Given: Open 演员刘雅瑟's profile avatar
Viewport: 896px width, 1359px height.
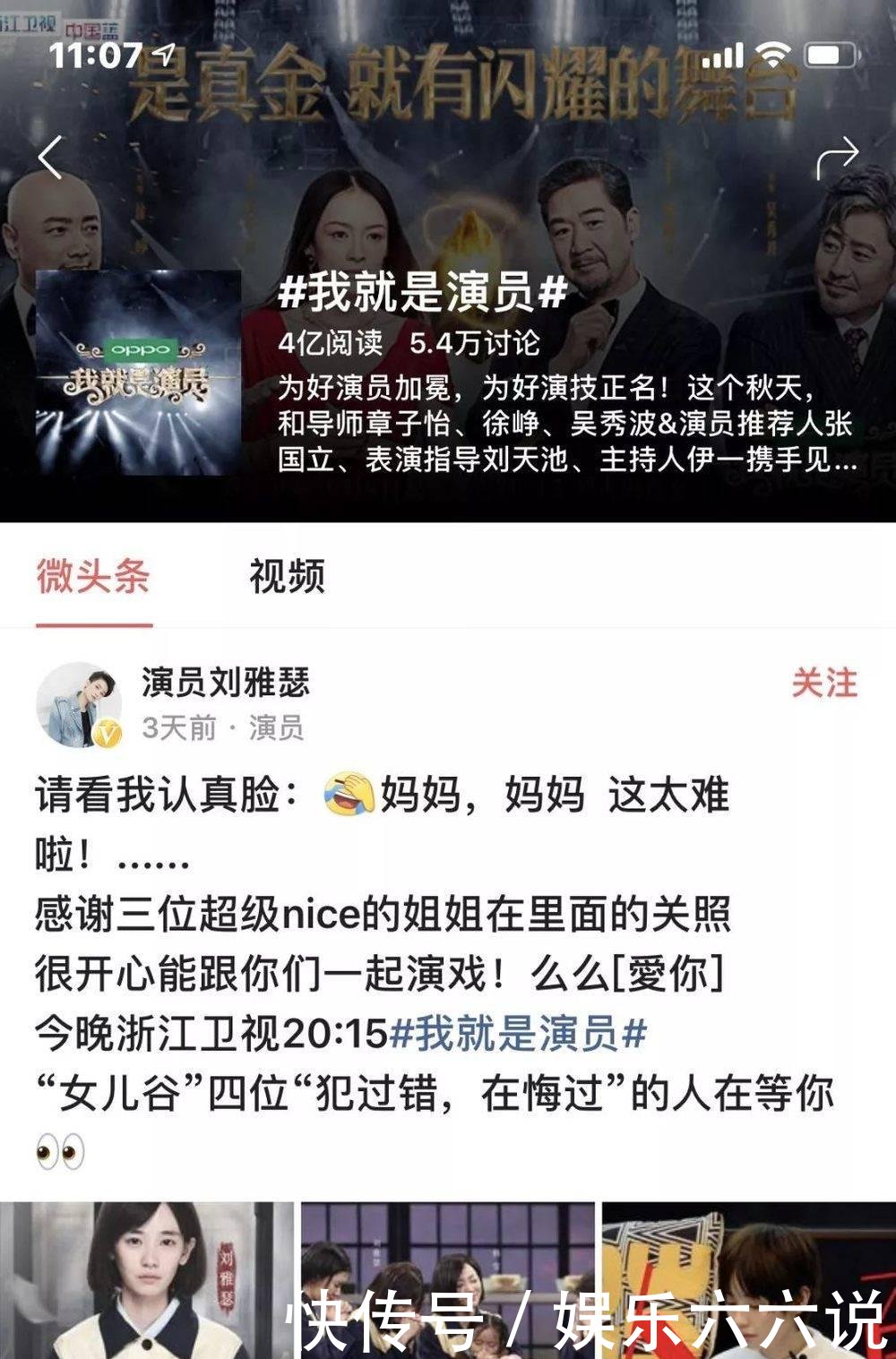Looking at the screenshot, I should pos(79,705).
